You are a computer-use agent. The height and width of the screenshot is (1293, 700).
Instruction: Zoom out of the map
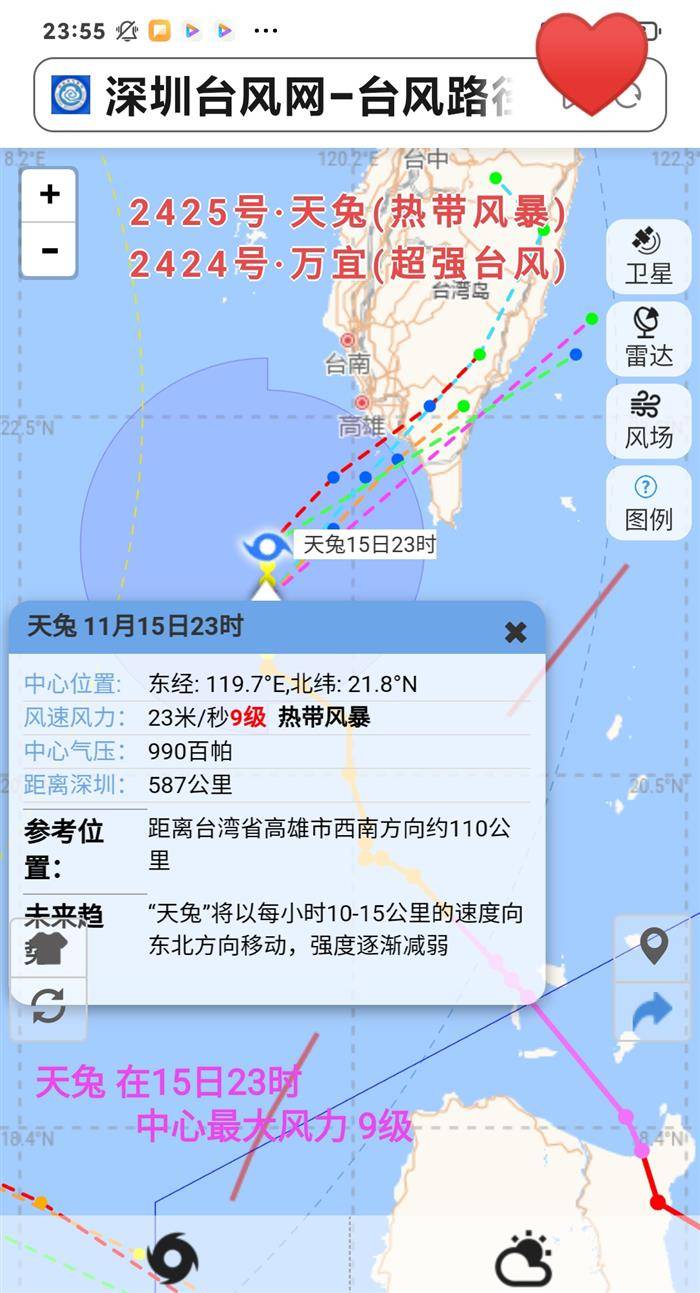[49, 250]
